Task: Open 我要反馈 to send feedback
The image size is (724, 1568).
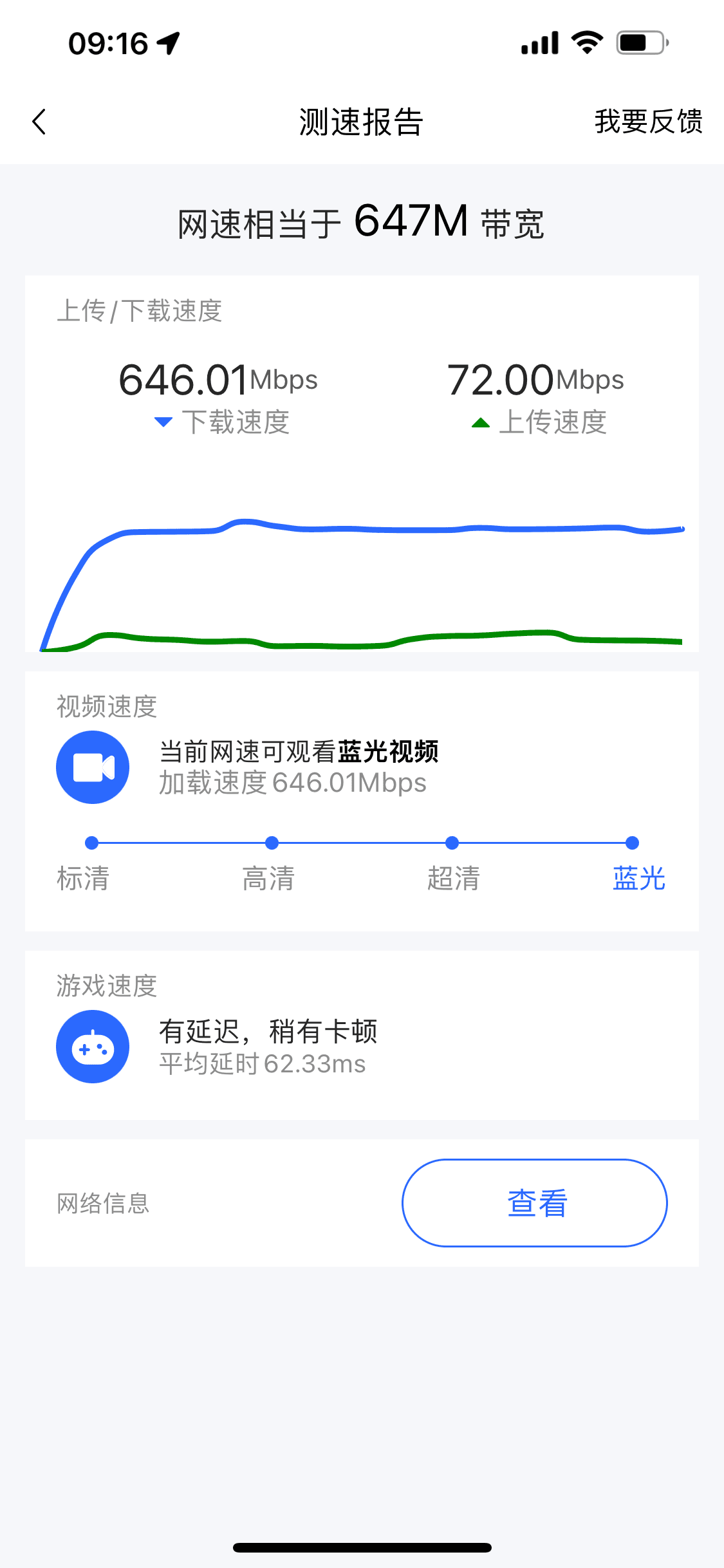Action: click(648, 122)
